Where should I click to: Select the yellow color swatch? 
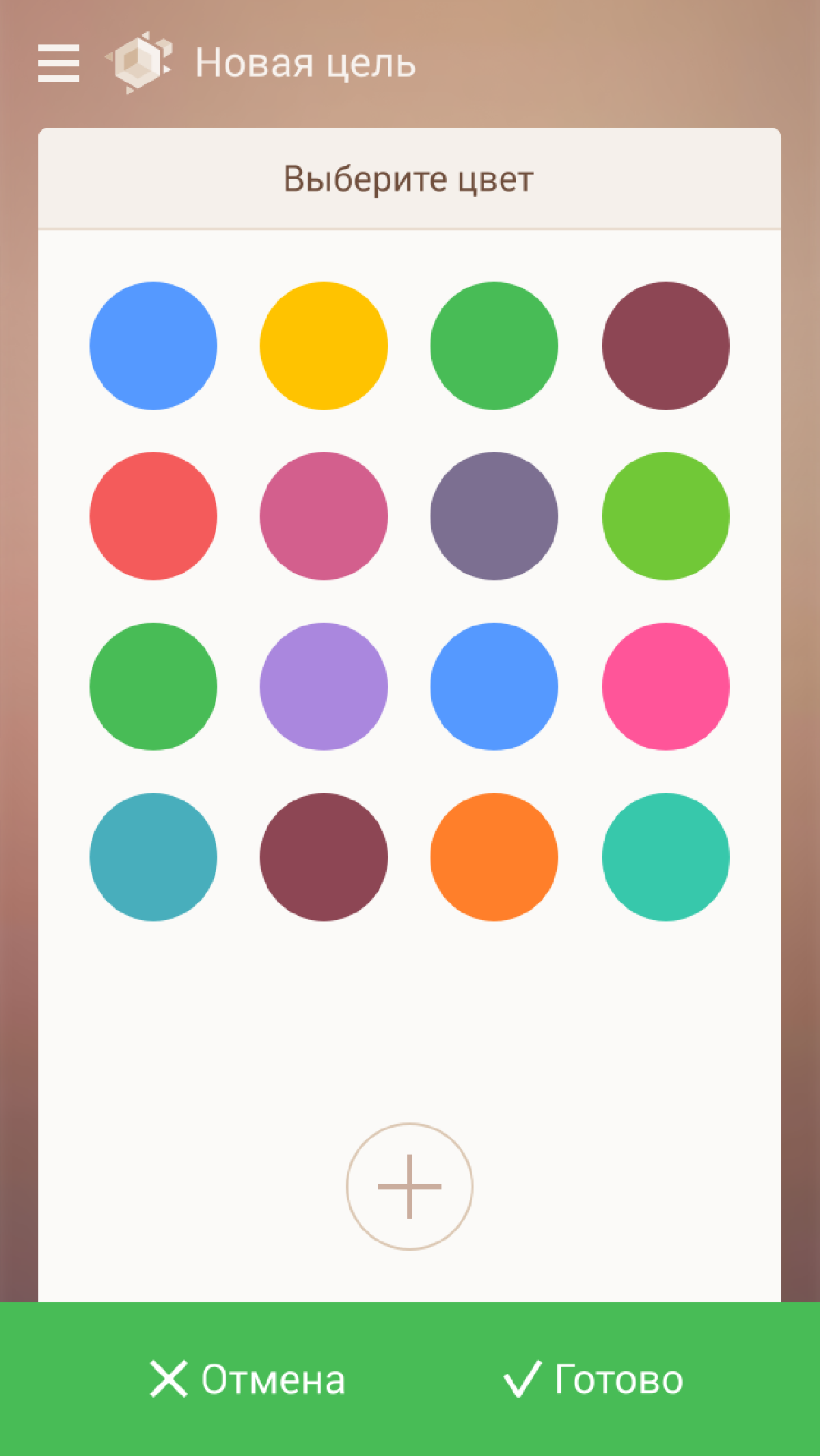[323, 345]
